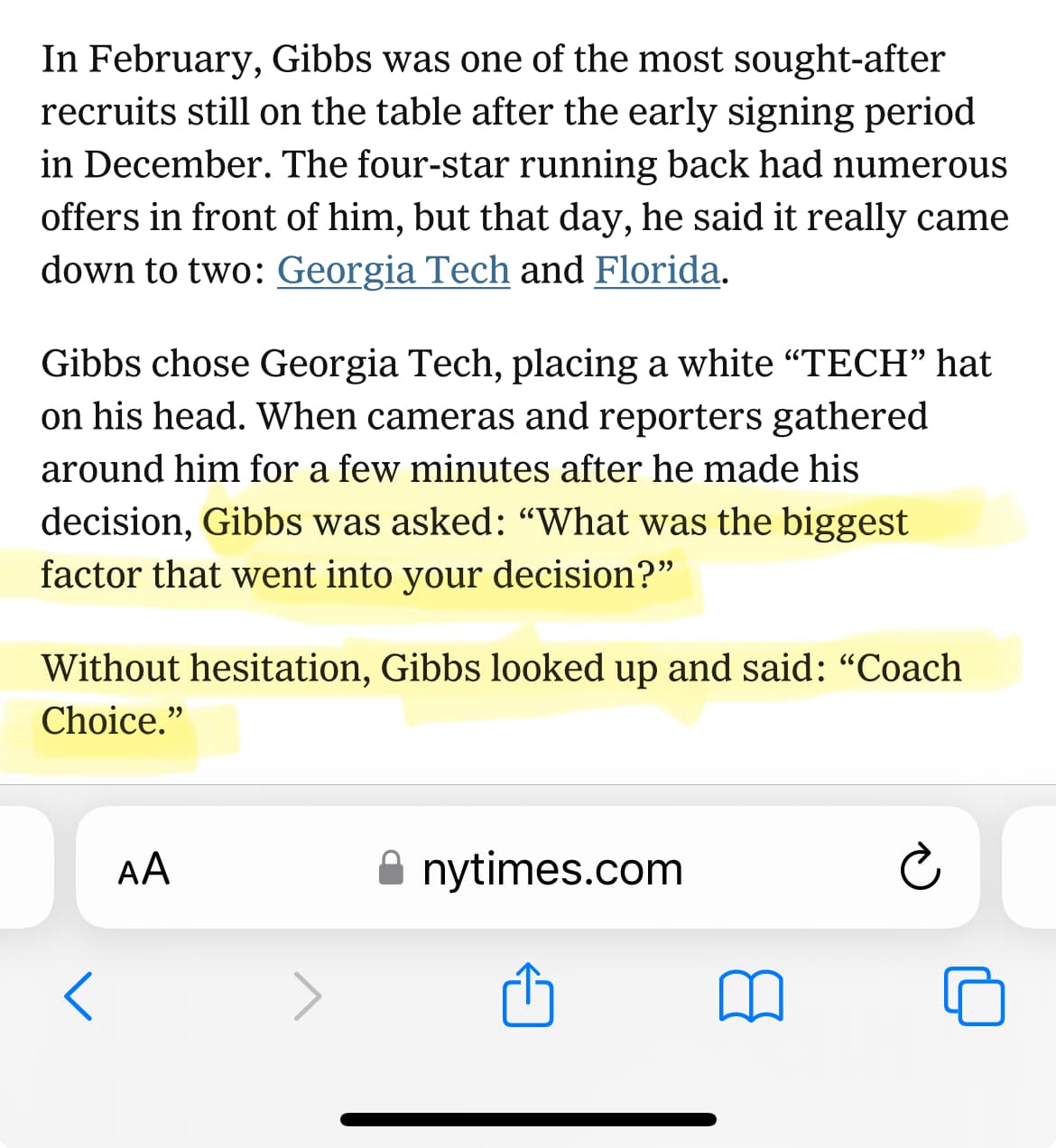Open Safari bookmarks
Viewport: 1056px width, 1148px height.
click(x=751, y=996)
